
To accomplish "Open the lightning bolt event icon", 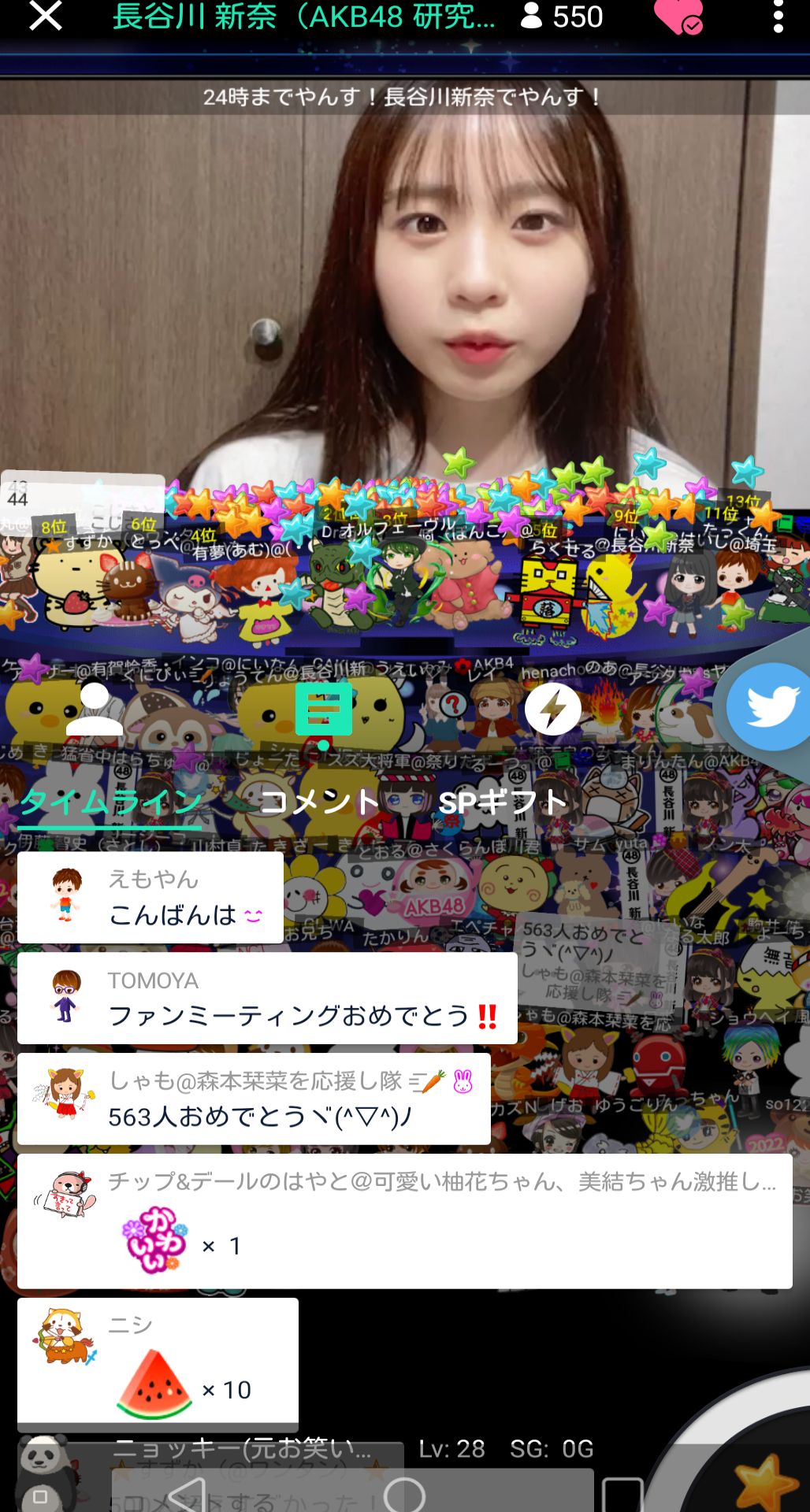I will [x=552, y=709].
